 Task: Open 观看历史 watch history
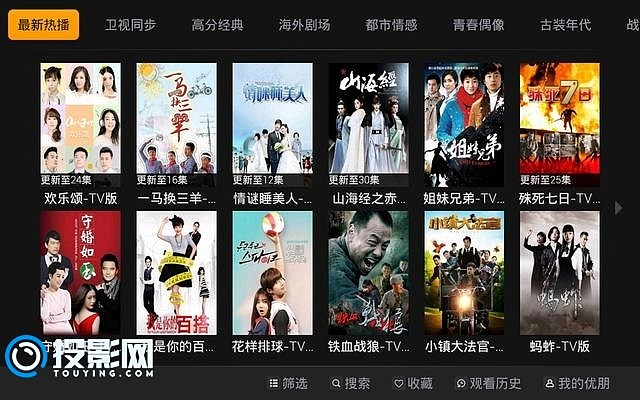[489, 384]
